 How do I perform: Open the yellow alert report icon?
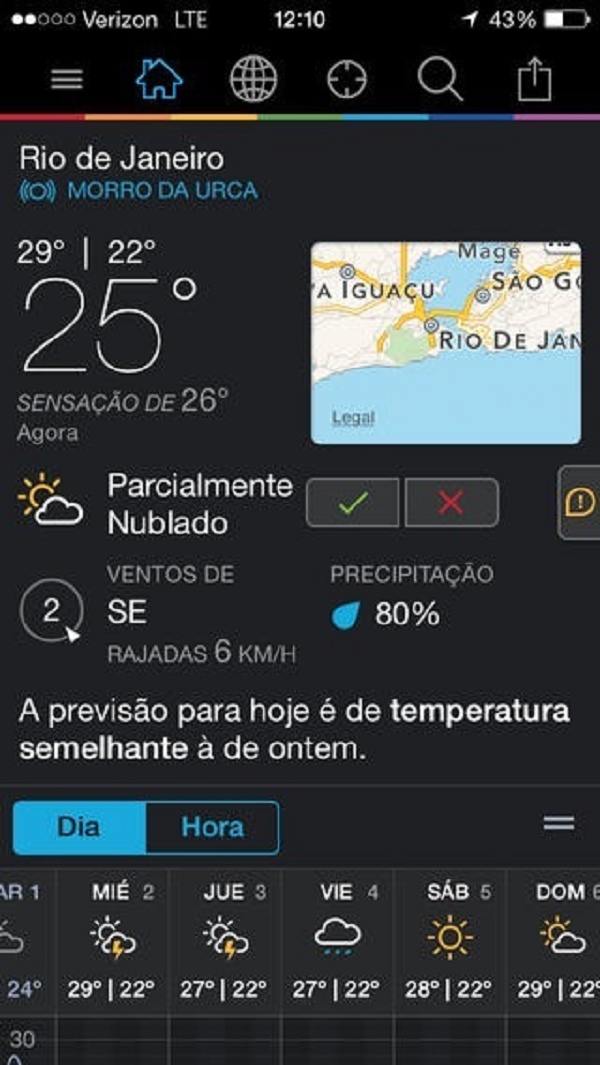coord(580,502)
